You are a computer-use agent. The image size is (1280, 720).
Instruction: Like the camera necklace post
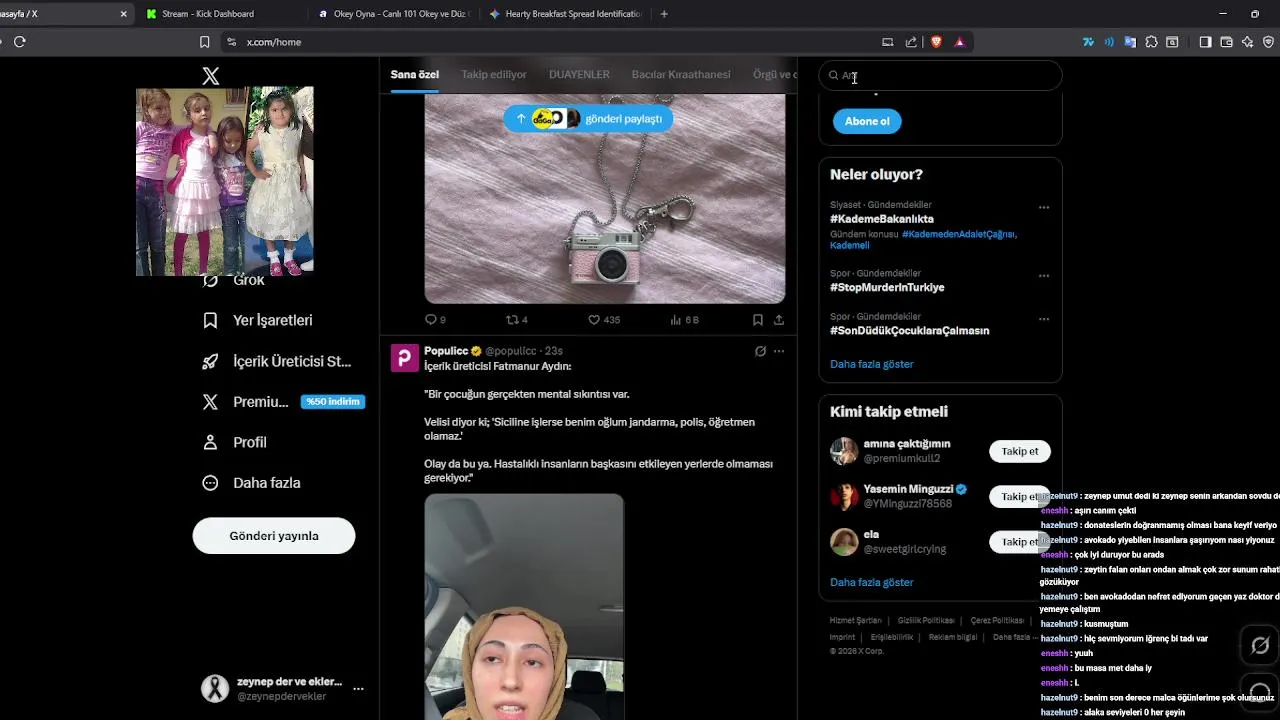[x=594, y=320]
